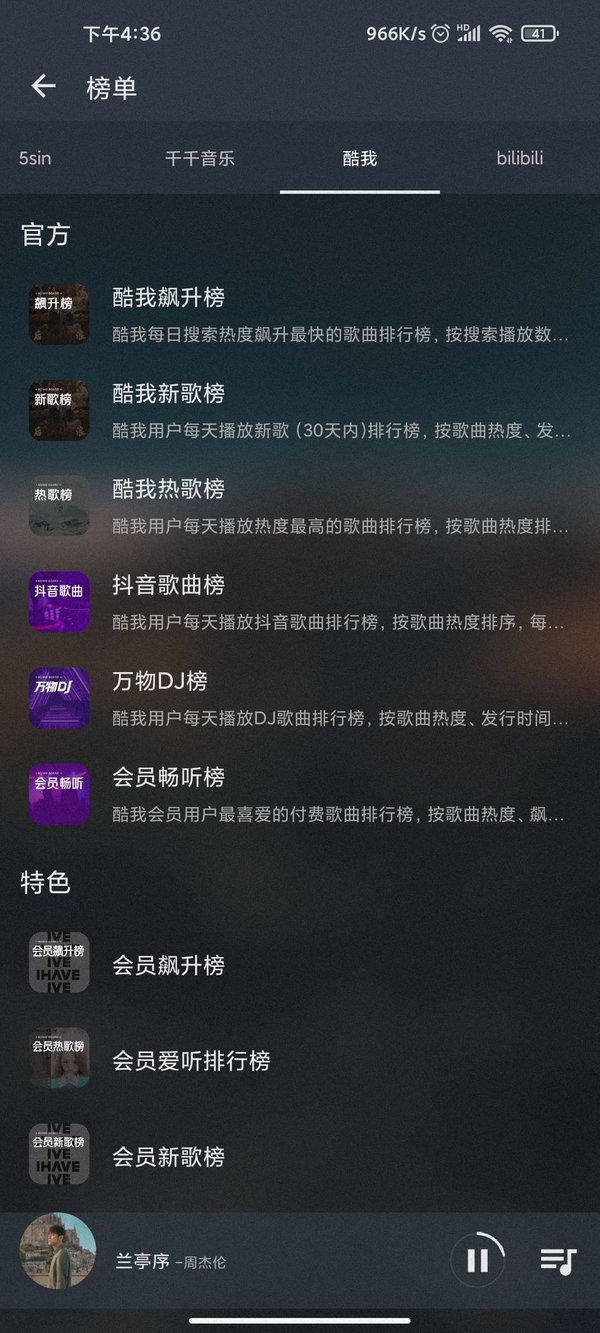Open the 酷我新歌榜 chart
600x1333 pixels.
pos(300,410)
